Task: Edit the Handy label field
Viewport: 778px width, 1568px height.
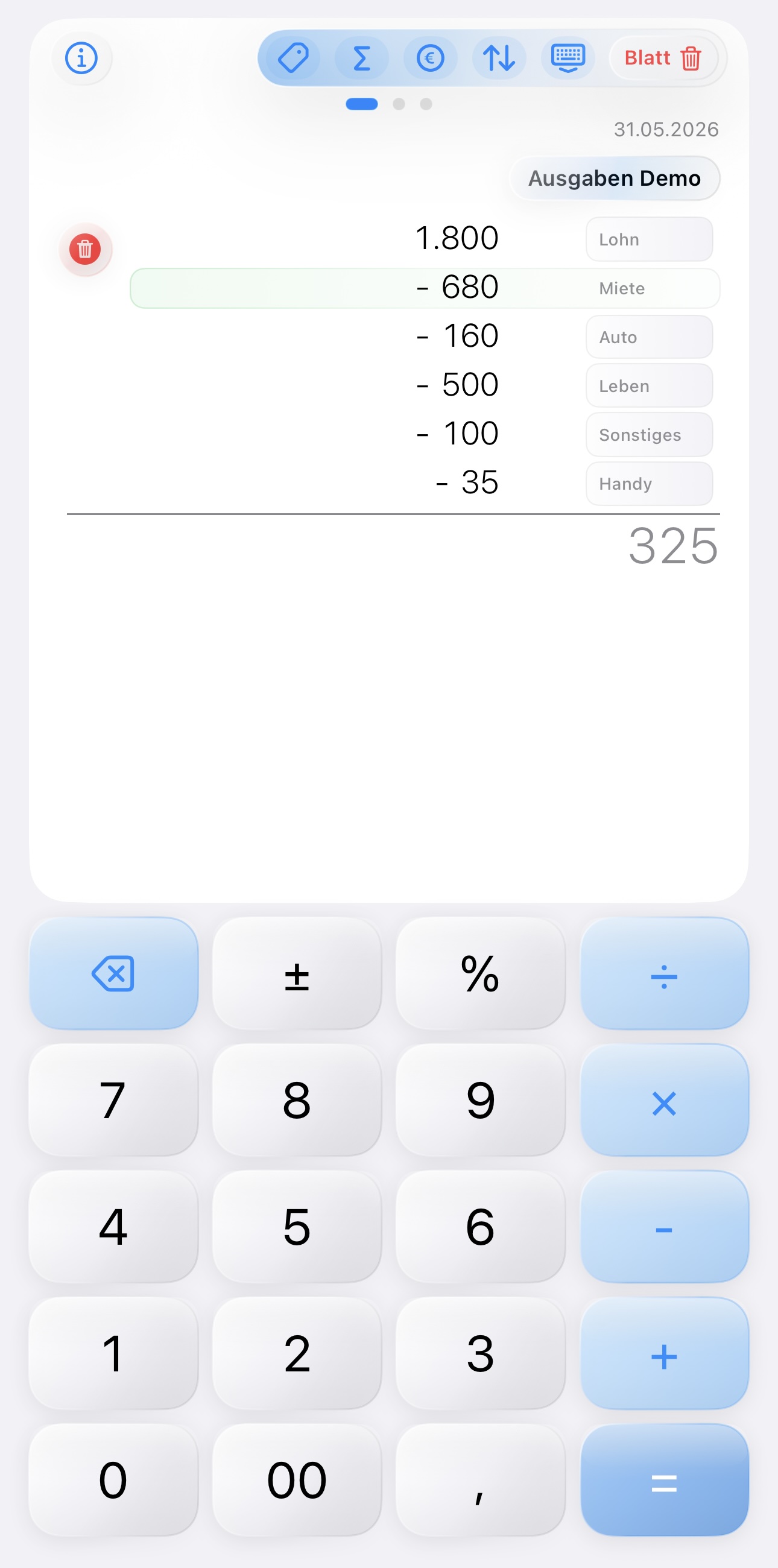Action: point(649,484)
